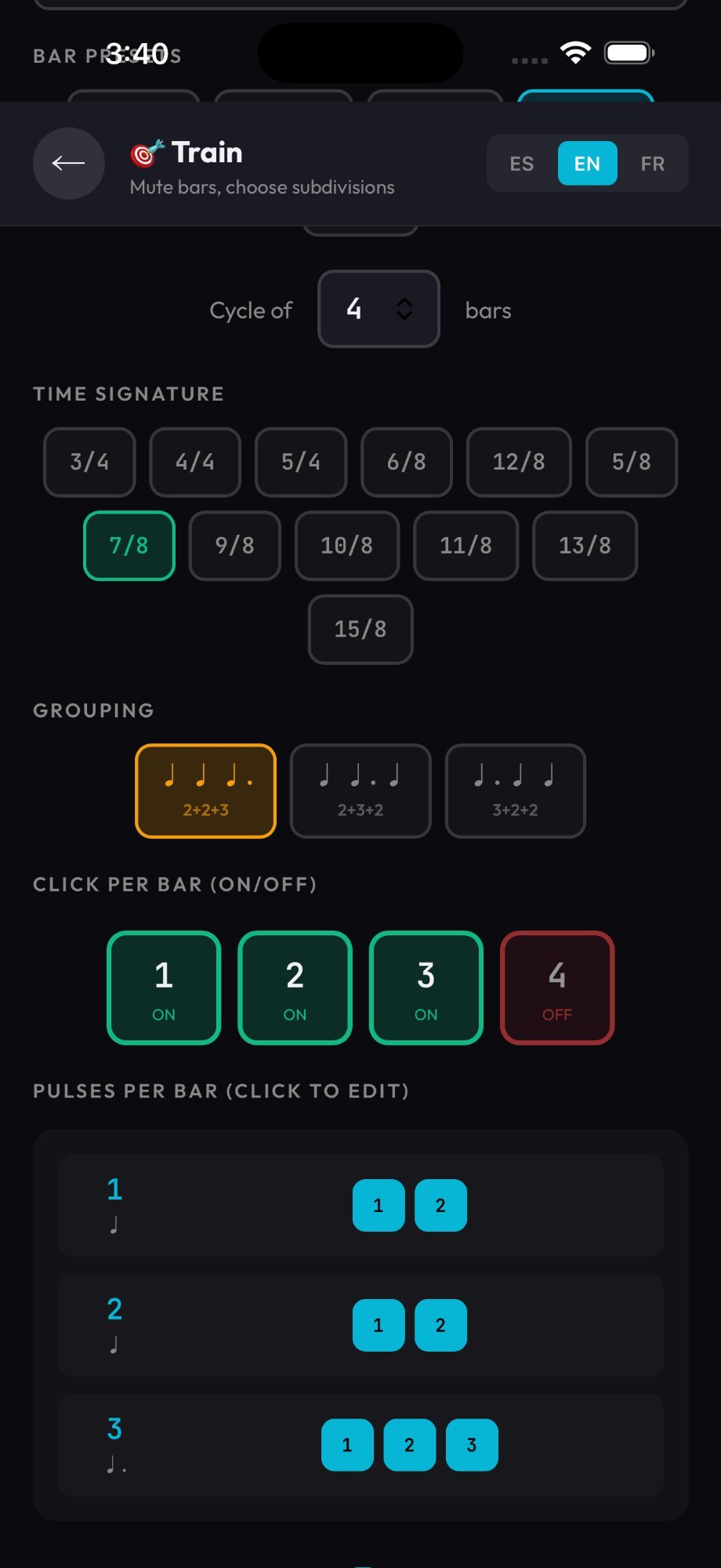
Task: Set time signature to 6/8
Action: click(407, 462)
